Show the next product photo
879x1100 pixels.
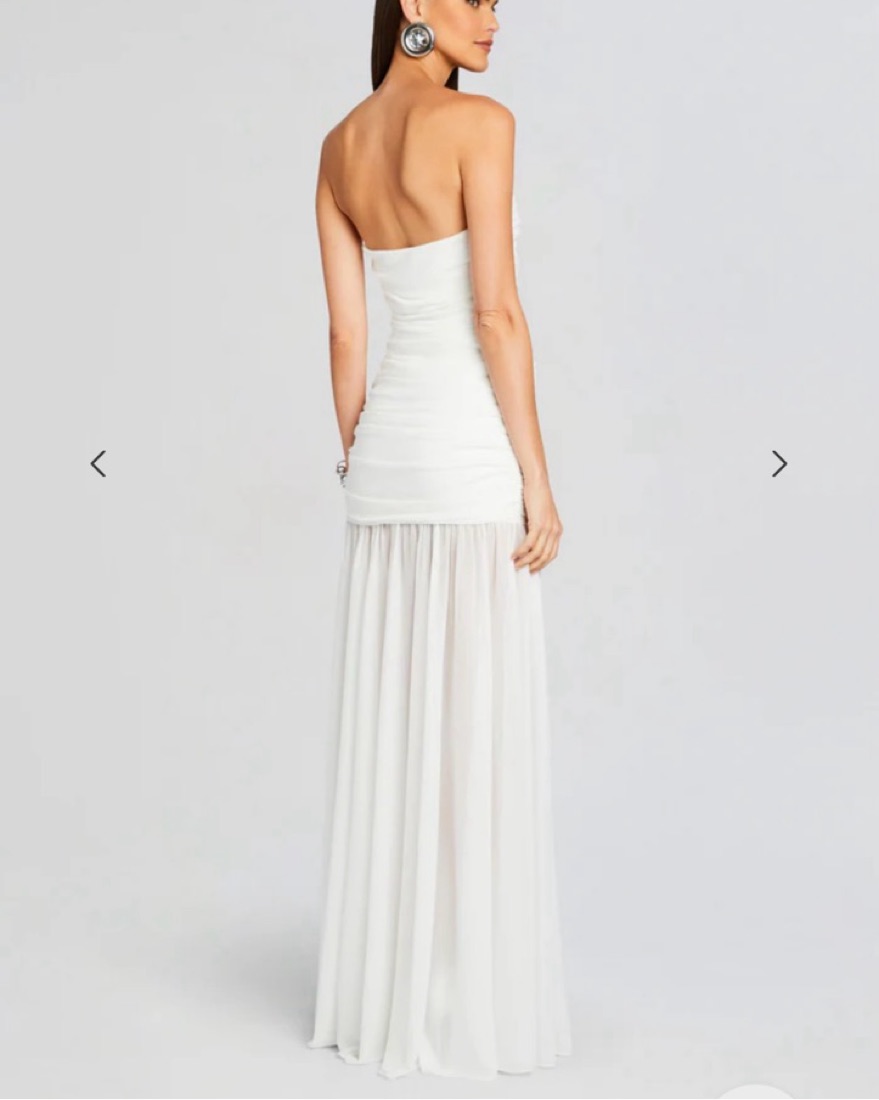[x=779, y=464]
